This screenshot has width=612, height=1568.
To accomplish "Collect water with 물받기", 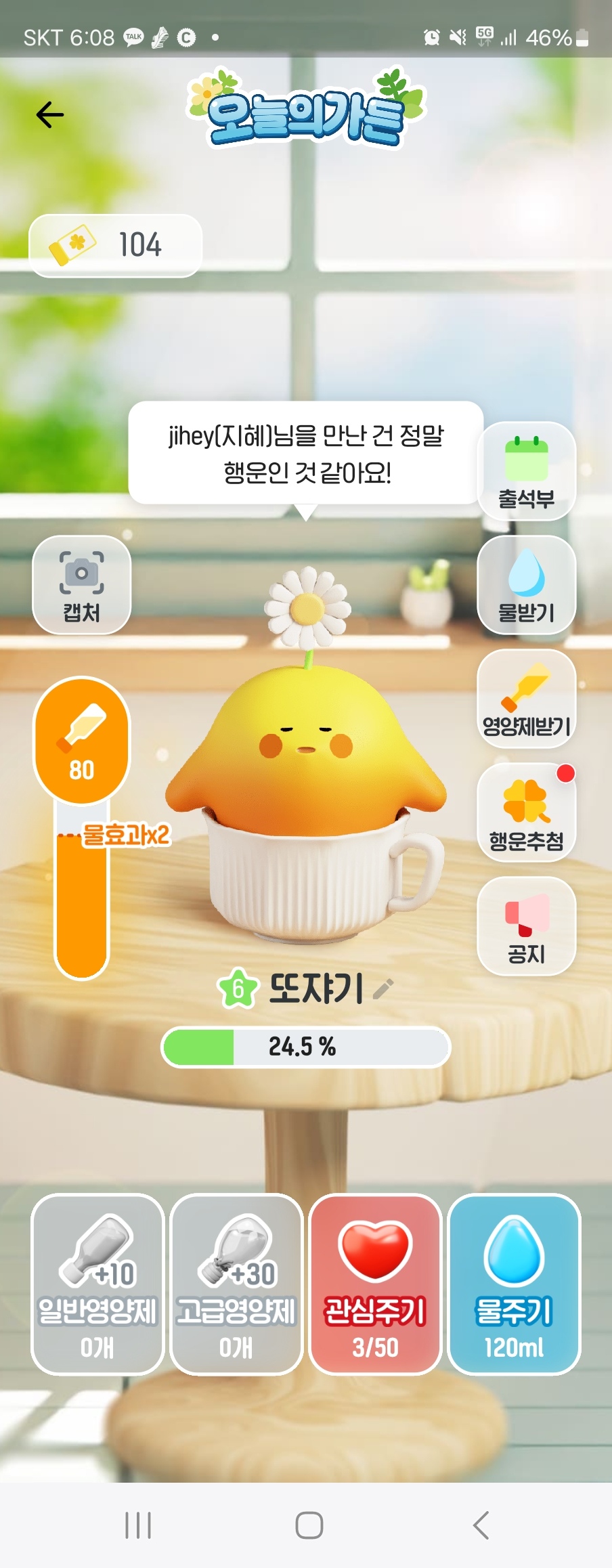I will 527,586.
